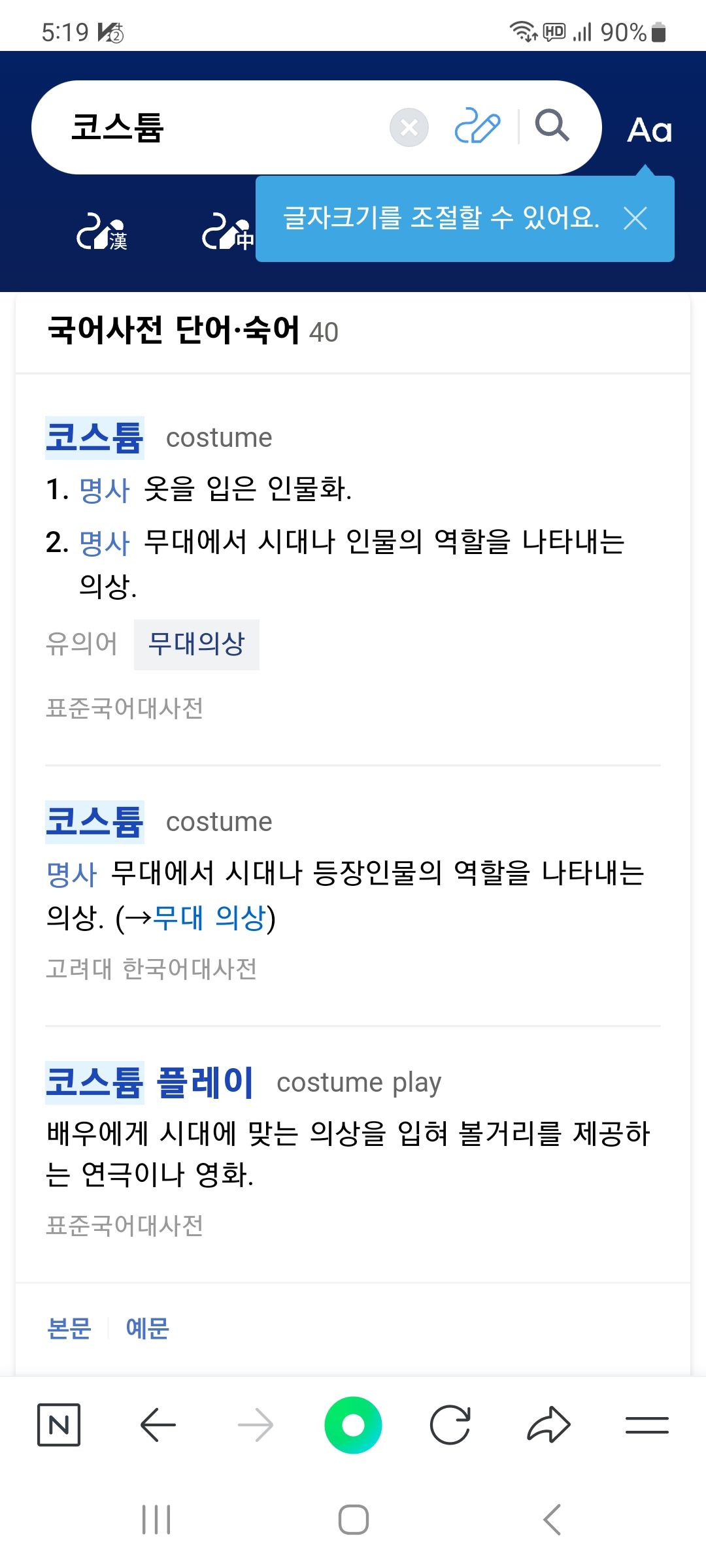The width and height of the screenshot is (706, 1568).
Task: Switch to the 본문 tab
Action: (x=69, y=1328)
